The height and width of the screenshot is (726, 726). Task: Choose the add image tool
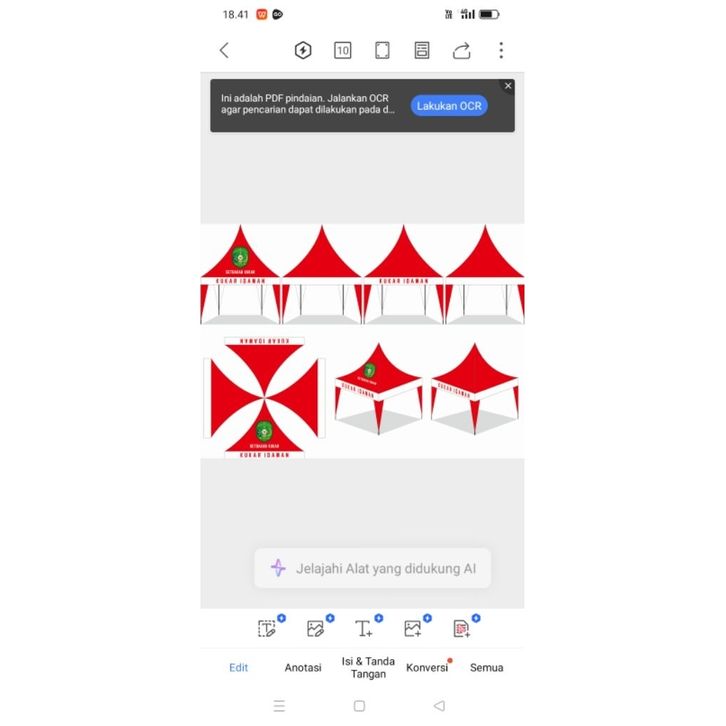point(412,629)
